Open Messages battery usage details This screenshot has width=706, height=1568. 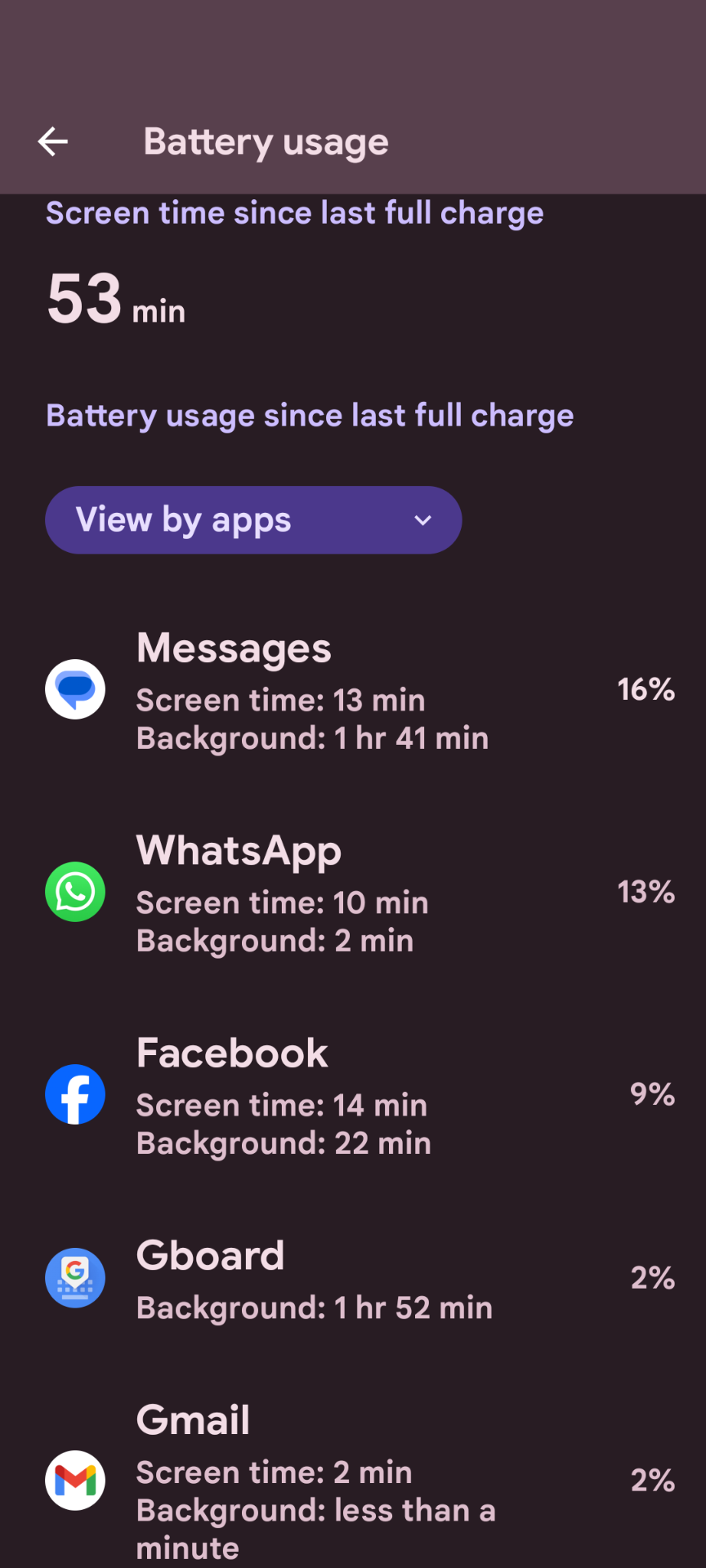pyautogui.click(x=353, y=690)
